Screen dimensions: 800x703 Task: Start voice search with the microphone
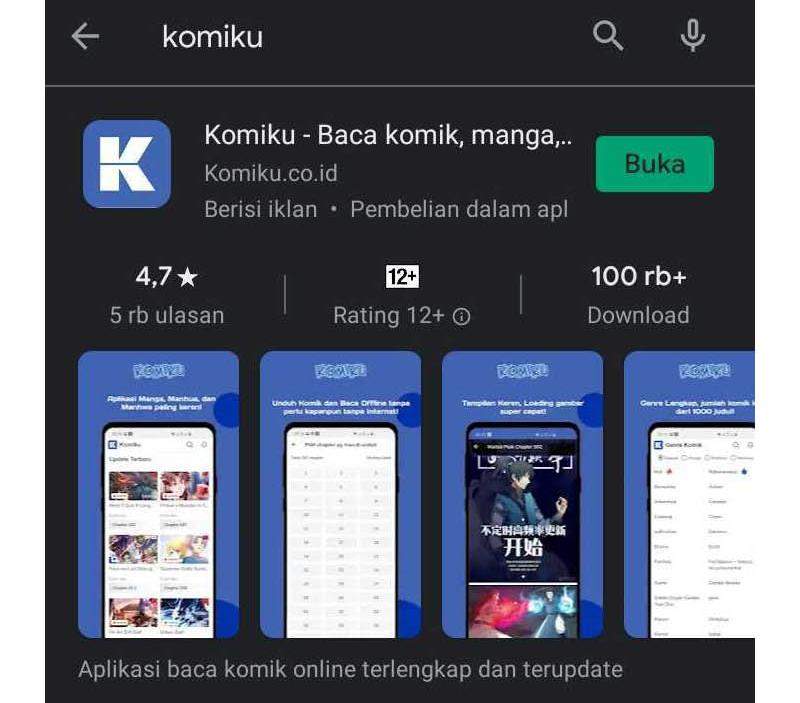[x=692, y=37]
